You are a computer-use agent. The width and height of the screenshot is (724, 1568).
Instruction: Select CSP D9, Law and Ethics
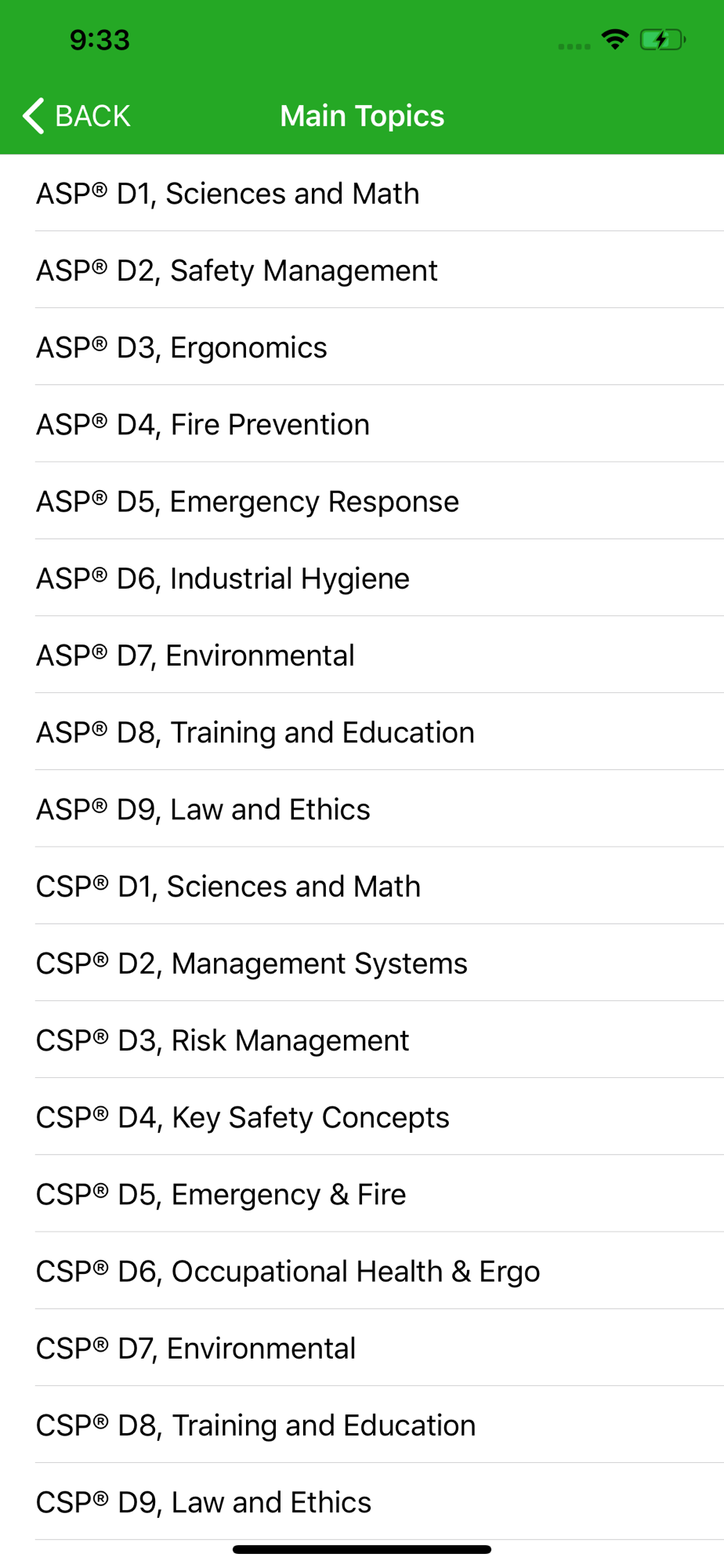pyautogui.click(x=362, y=1501)
